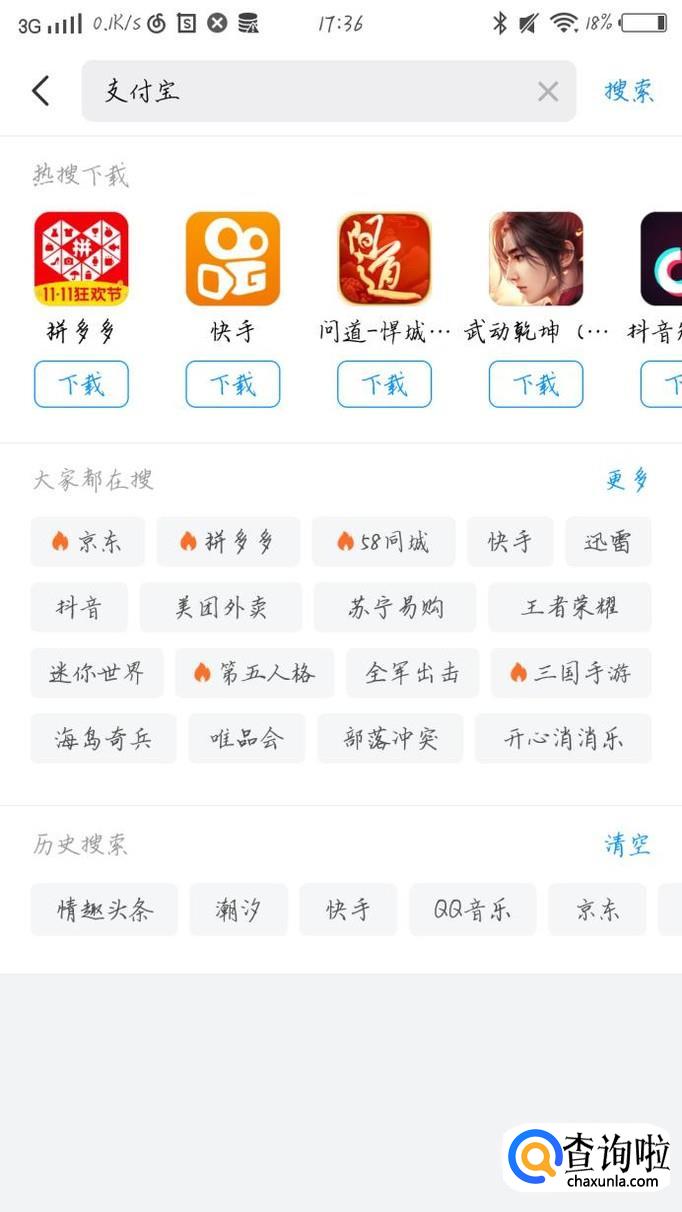
Task: Download 武动乾坤 game
Action: pos(536,384)
